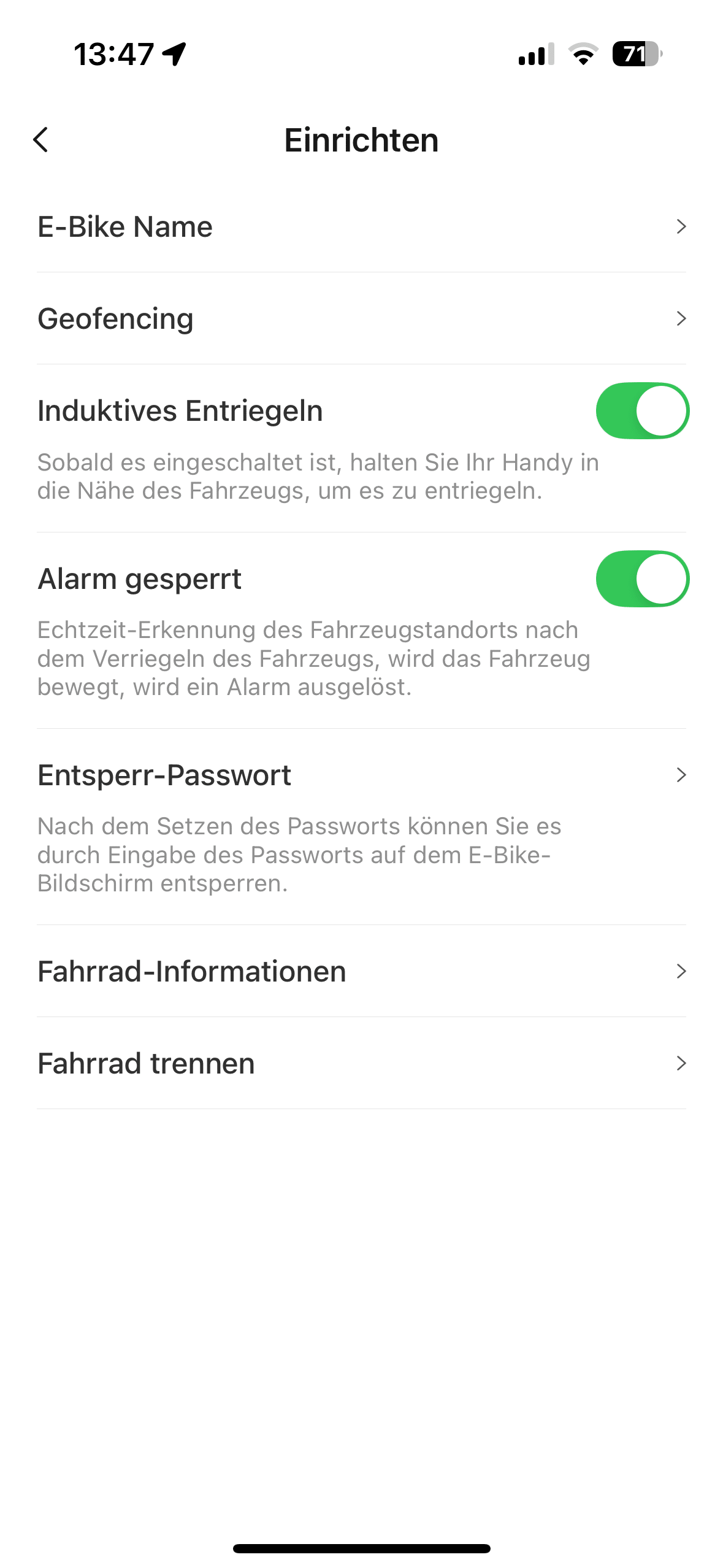This screenshot has width=723, height=1568.
Task: View Fahrrad-Informationen
Action: pyautogui.click(x=362, y=972)
